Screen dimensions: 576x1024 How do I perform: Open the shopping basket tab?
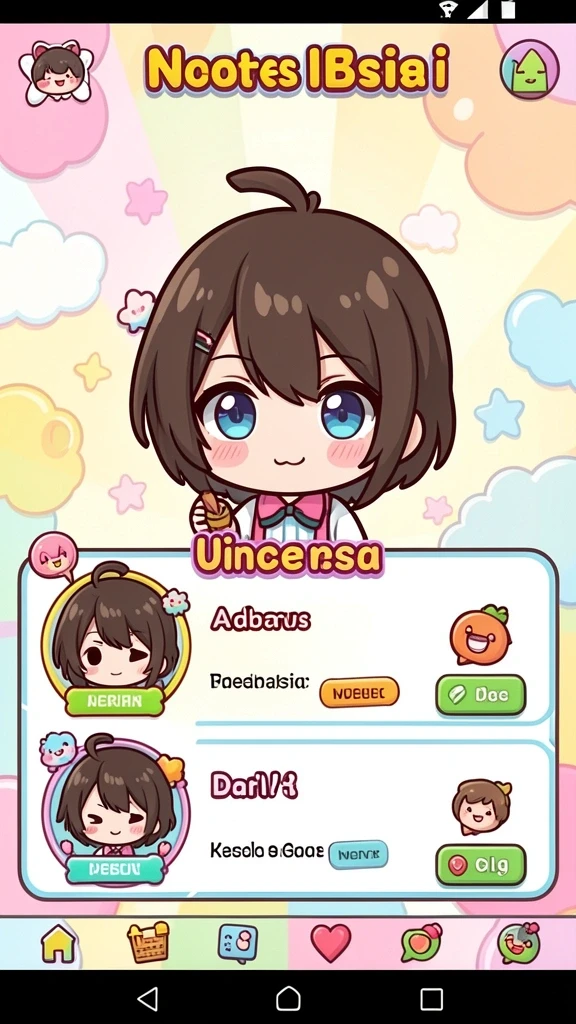click(x=148, y=942)
